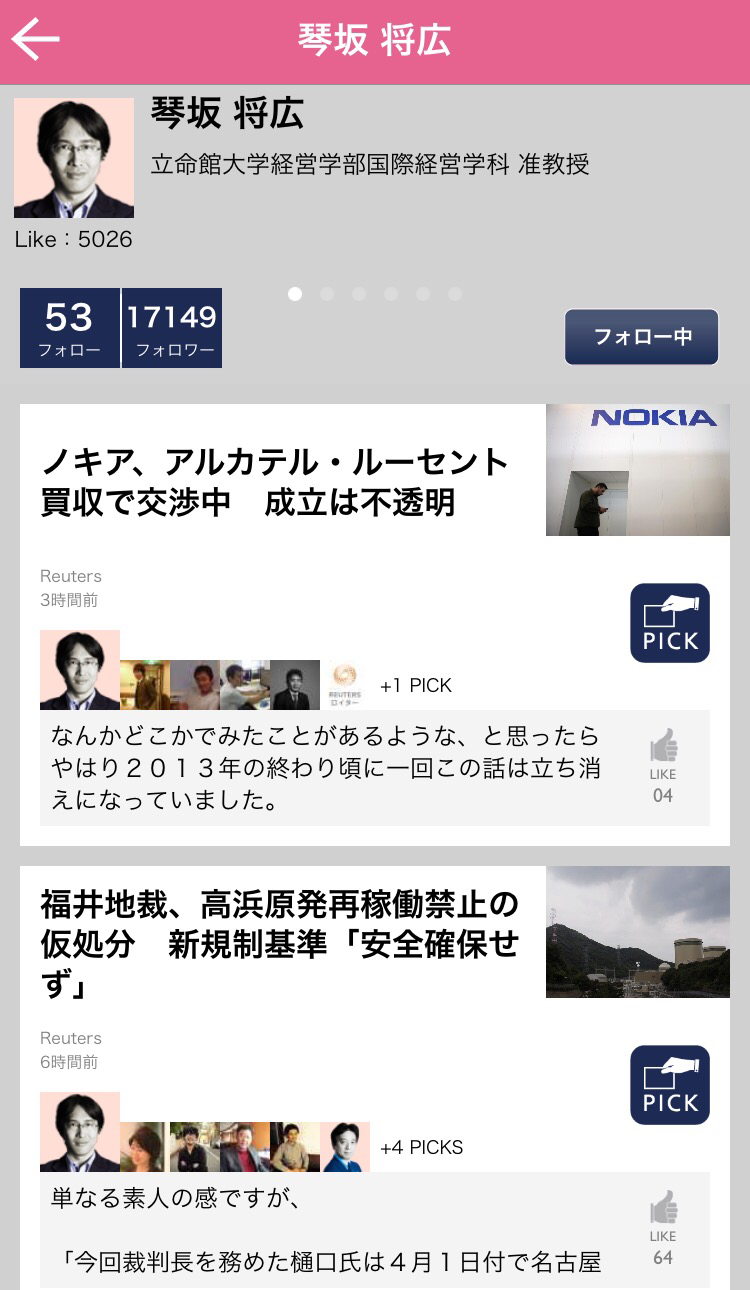Open the 17149 フォロワー list
The height and width of the screenshot is (1290, 750).
point(172,328)
